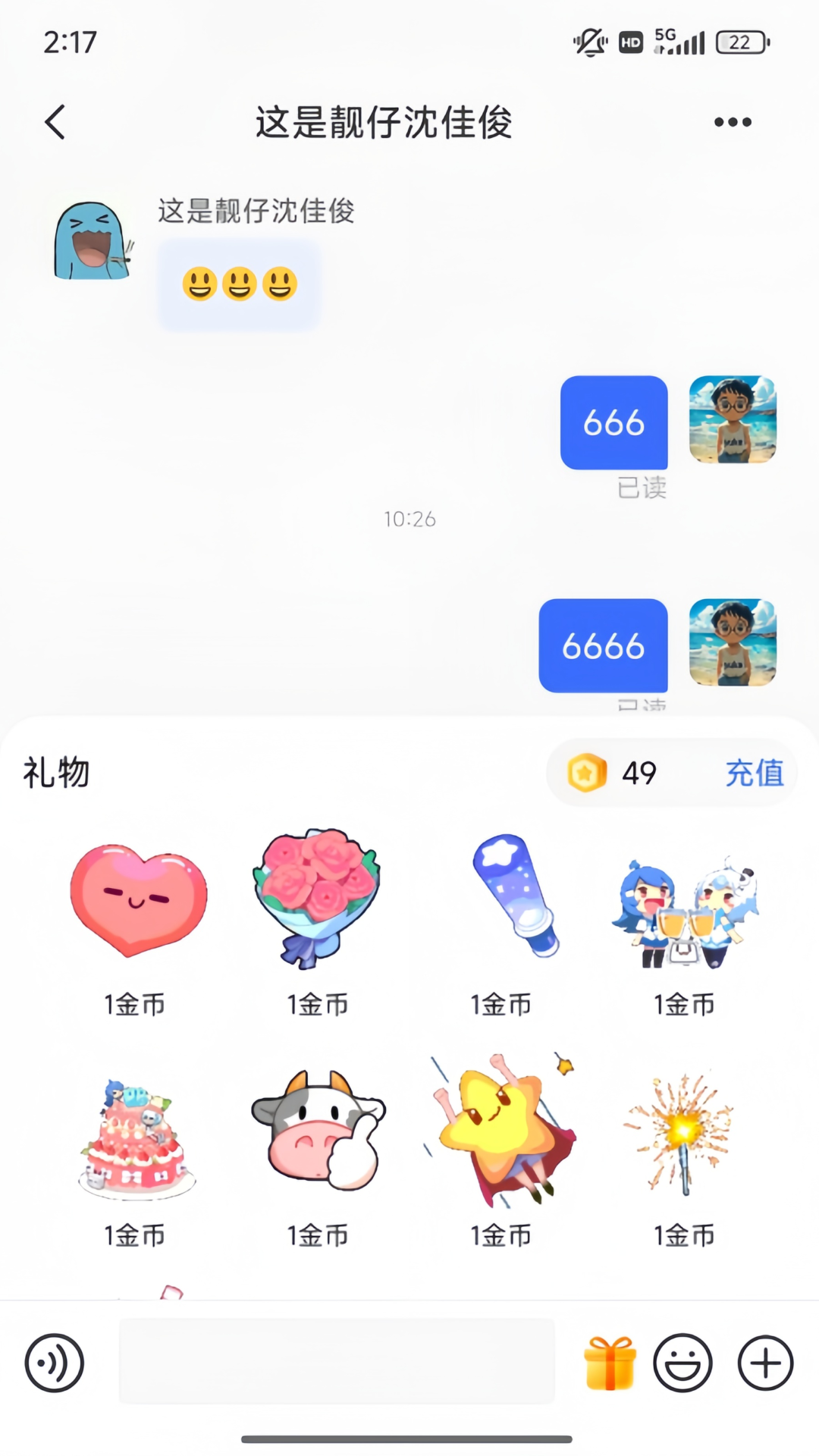Choose the blue glow stick gift
819x1456 pixels.
point(514,896)
